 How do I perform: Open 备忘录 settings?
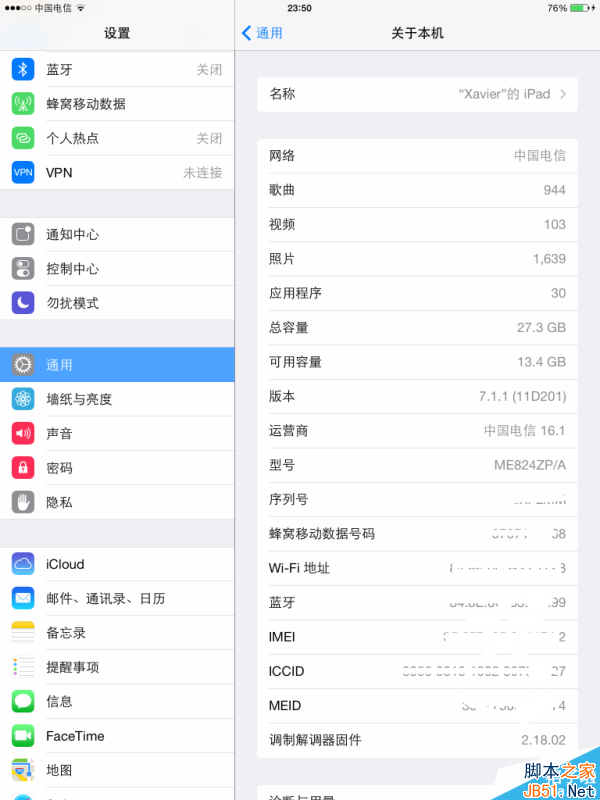click(117, 633)
